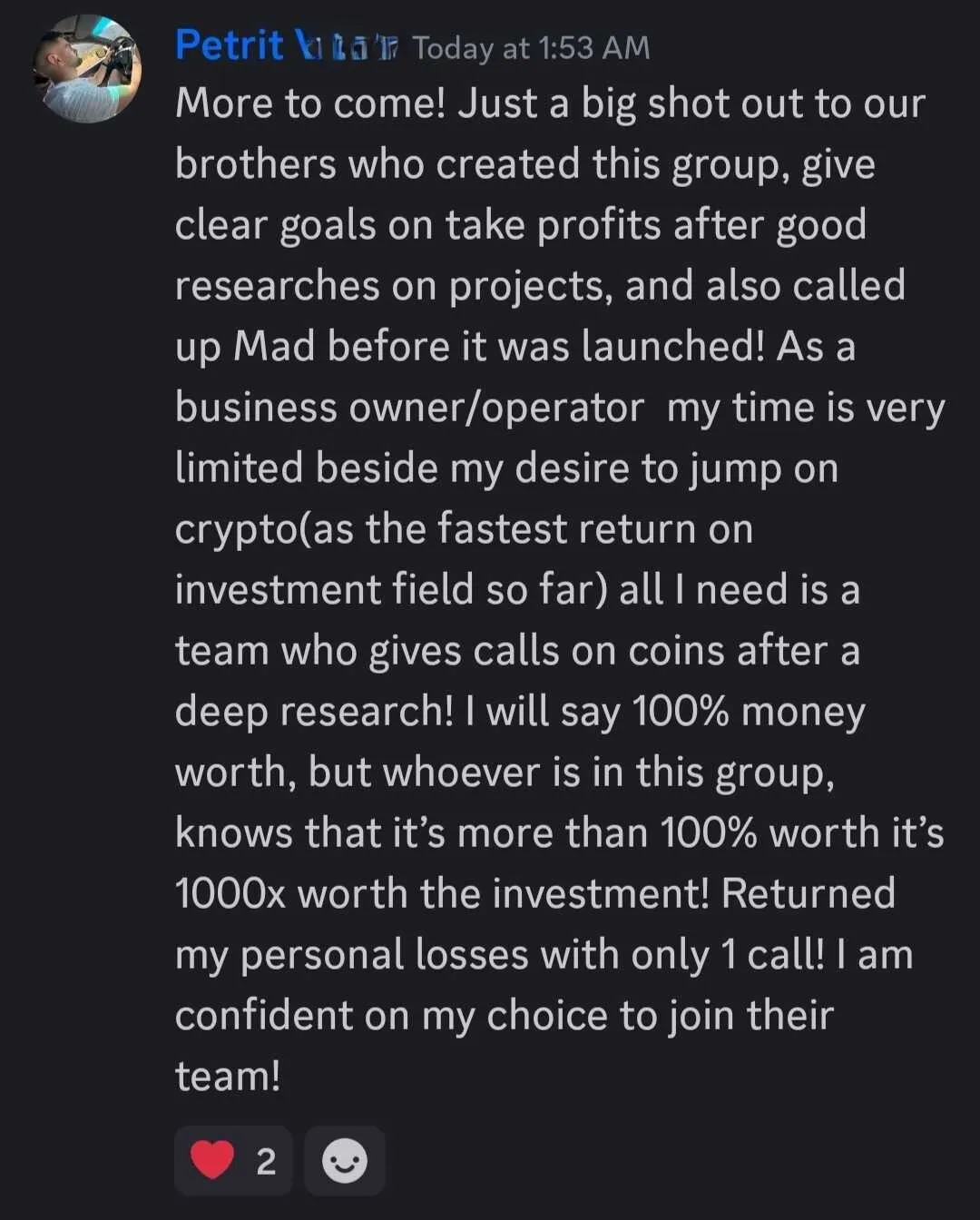Viewport: 980px width, 1220px height.
Task: Open the add reaction emoji picker
Action: [345, 1160]
